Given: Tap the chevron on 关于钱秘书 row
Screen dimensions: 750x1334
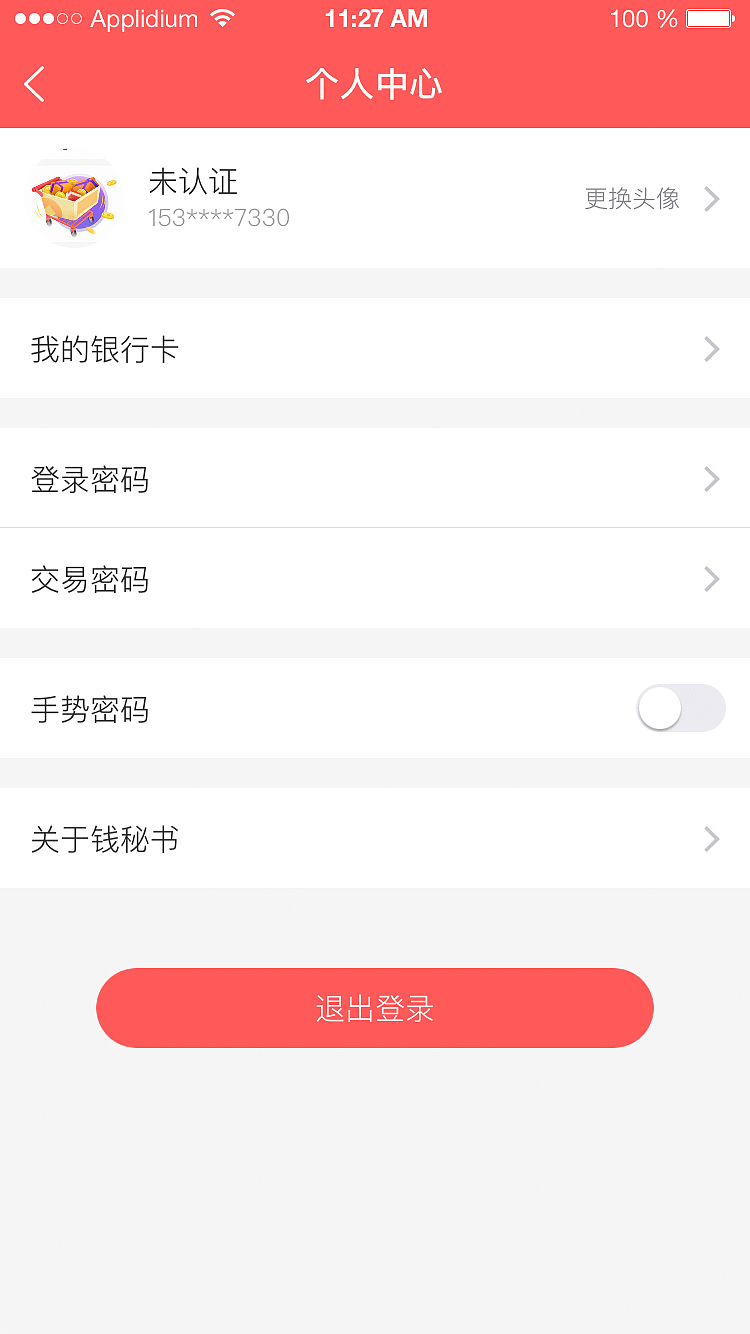Looking at the screenshot, I should (711, 839).
